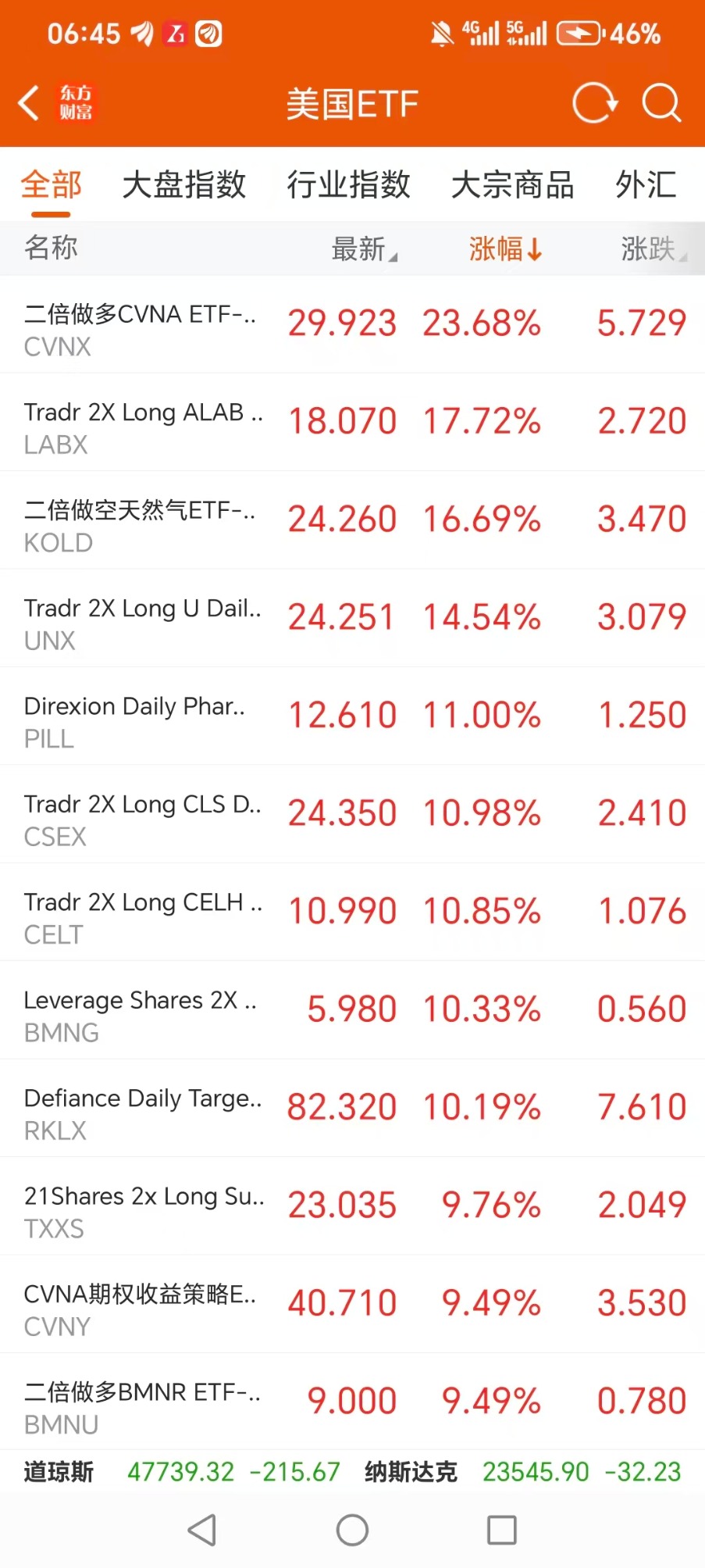This screenshot has width=705, height=1568.
Task: Open the search magnifier icon
Action: [661, 103]
